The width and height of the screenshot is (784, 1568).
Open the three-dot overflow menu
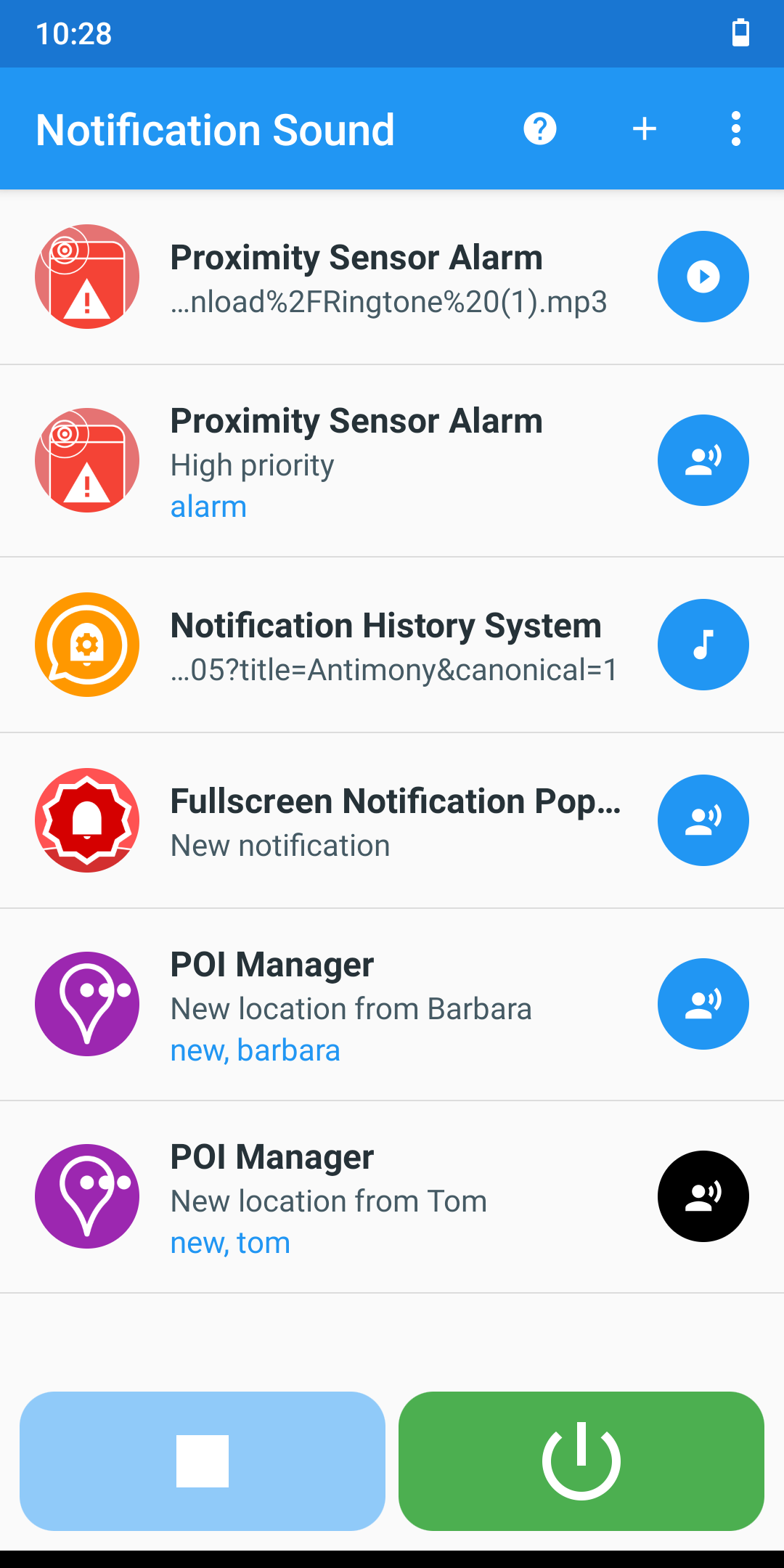tap(735, 129)
